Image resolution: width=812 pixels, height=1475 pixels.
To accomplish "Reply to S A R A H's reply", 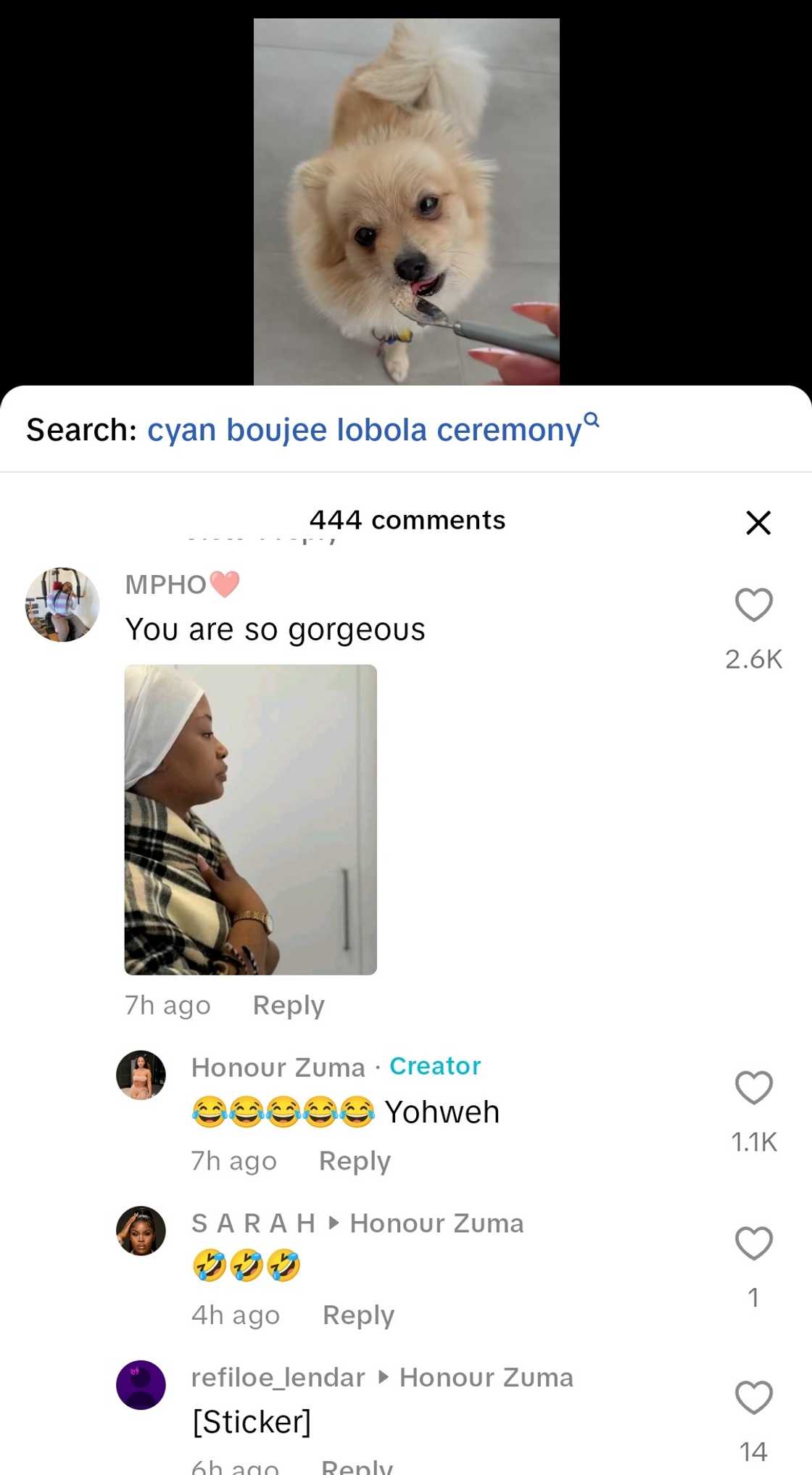I will (358, 1315).
